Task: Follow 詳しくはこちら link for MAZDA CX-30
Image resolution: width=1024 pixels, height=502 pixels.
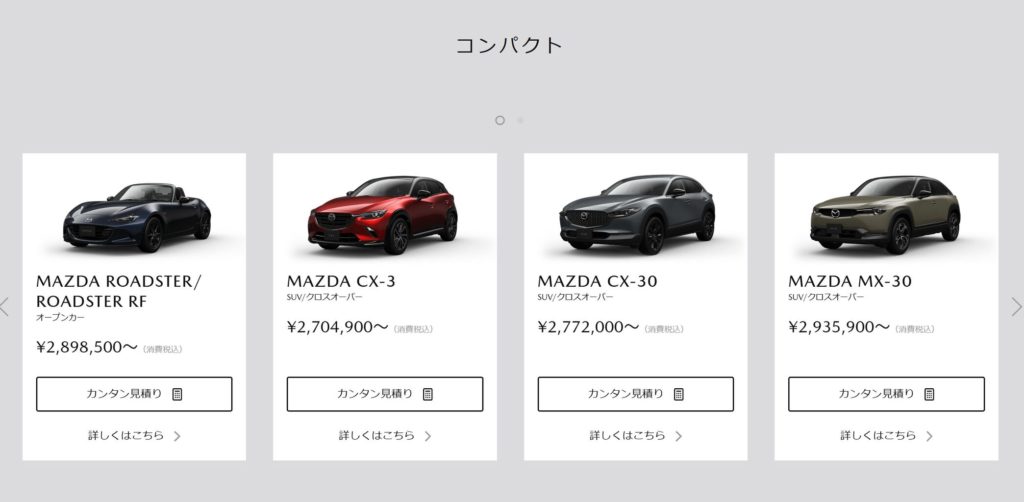Action: click(635, 436)
